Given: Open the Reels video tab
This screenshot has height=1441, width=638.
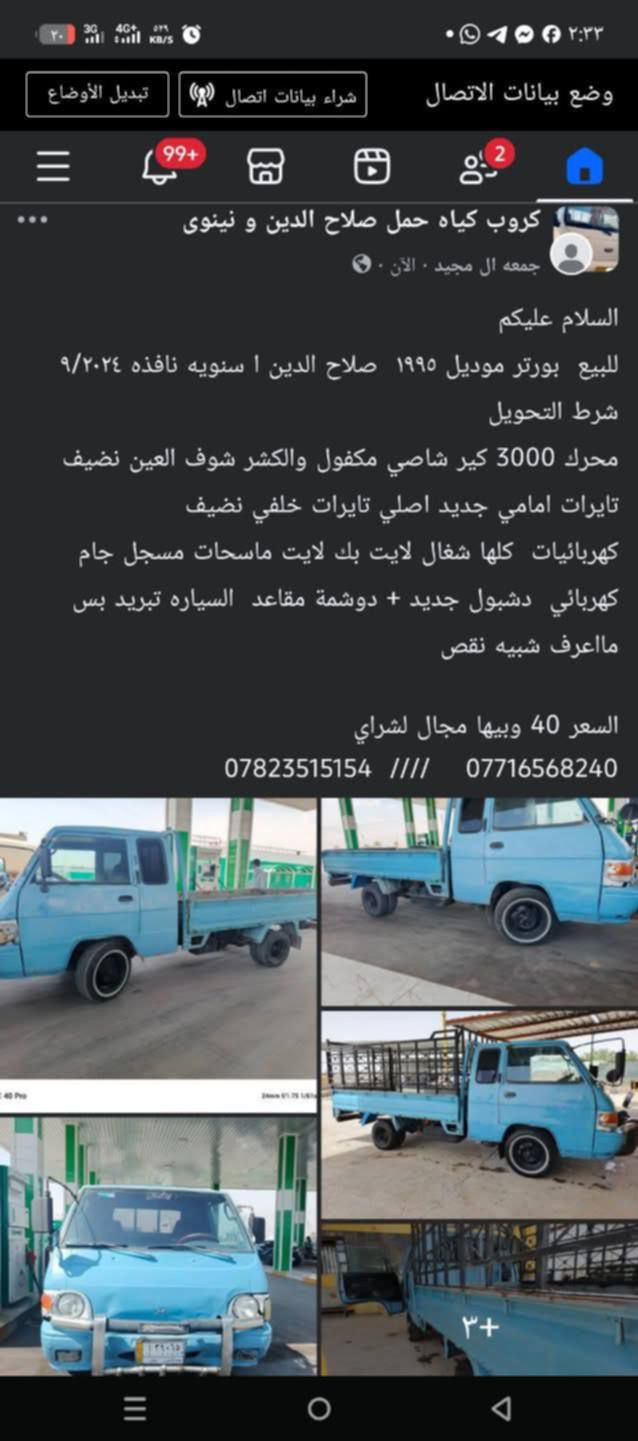Looking at the screenshot, I should point(372,166).
